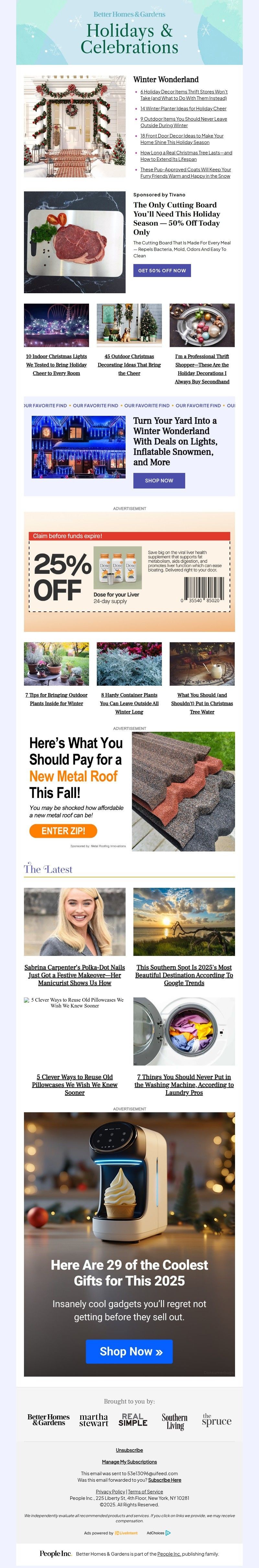Tap Shop Now for Winter Wonderland deals
This screenshot has height=1568, width=259.
[x=159, y=480]
